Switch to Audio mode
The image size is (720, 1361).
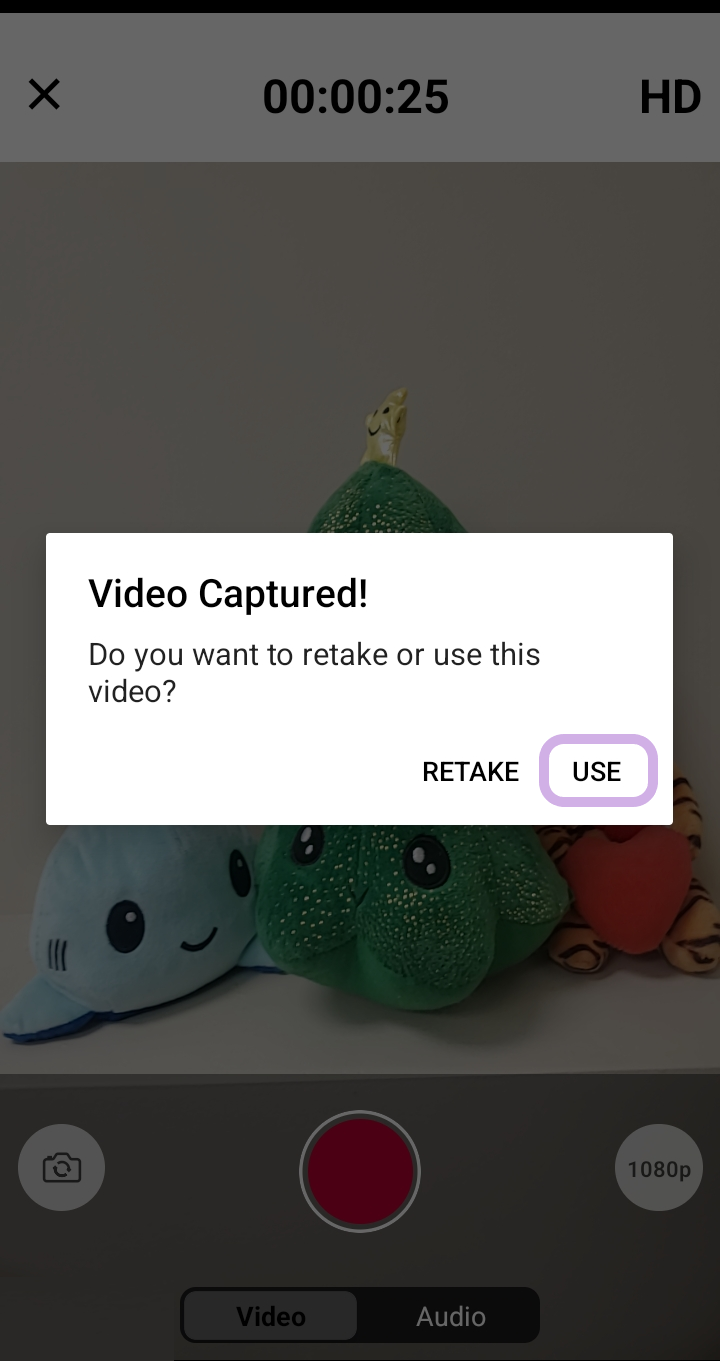pyautogui.click(x=450, y=1316)
